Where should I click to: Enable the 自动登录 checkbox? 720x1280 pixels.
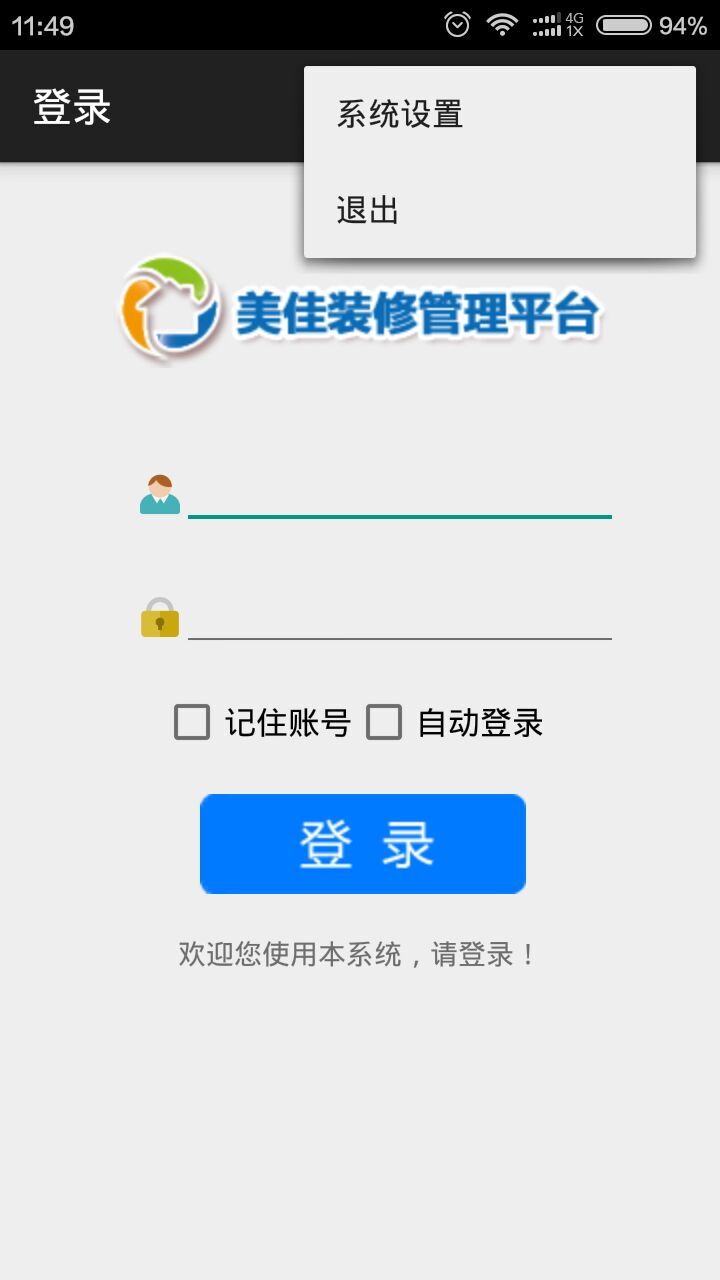click(x=384, y=722)
